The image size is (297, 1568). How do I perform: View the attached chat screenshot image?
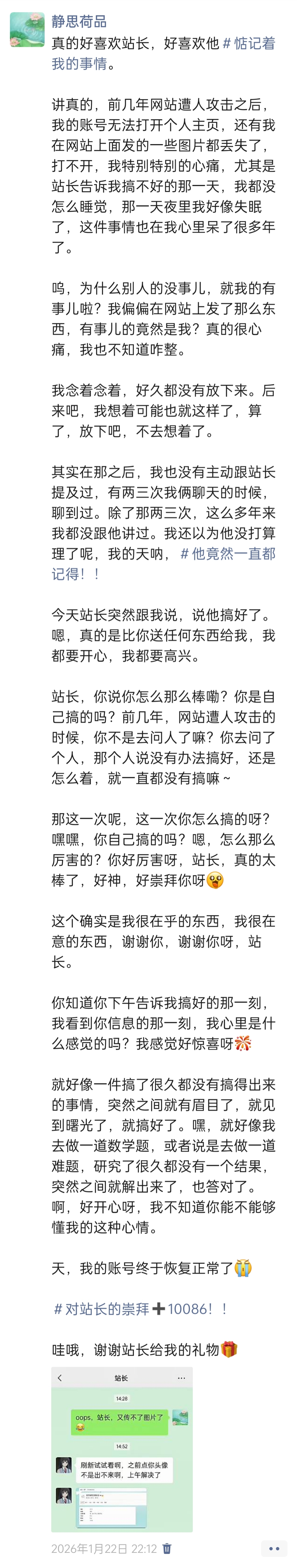(121, 1449)
